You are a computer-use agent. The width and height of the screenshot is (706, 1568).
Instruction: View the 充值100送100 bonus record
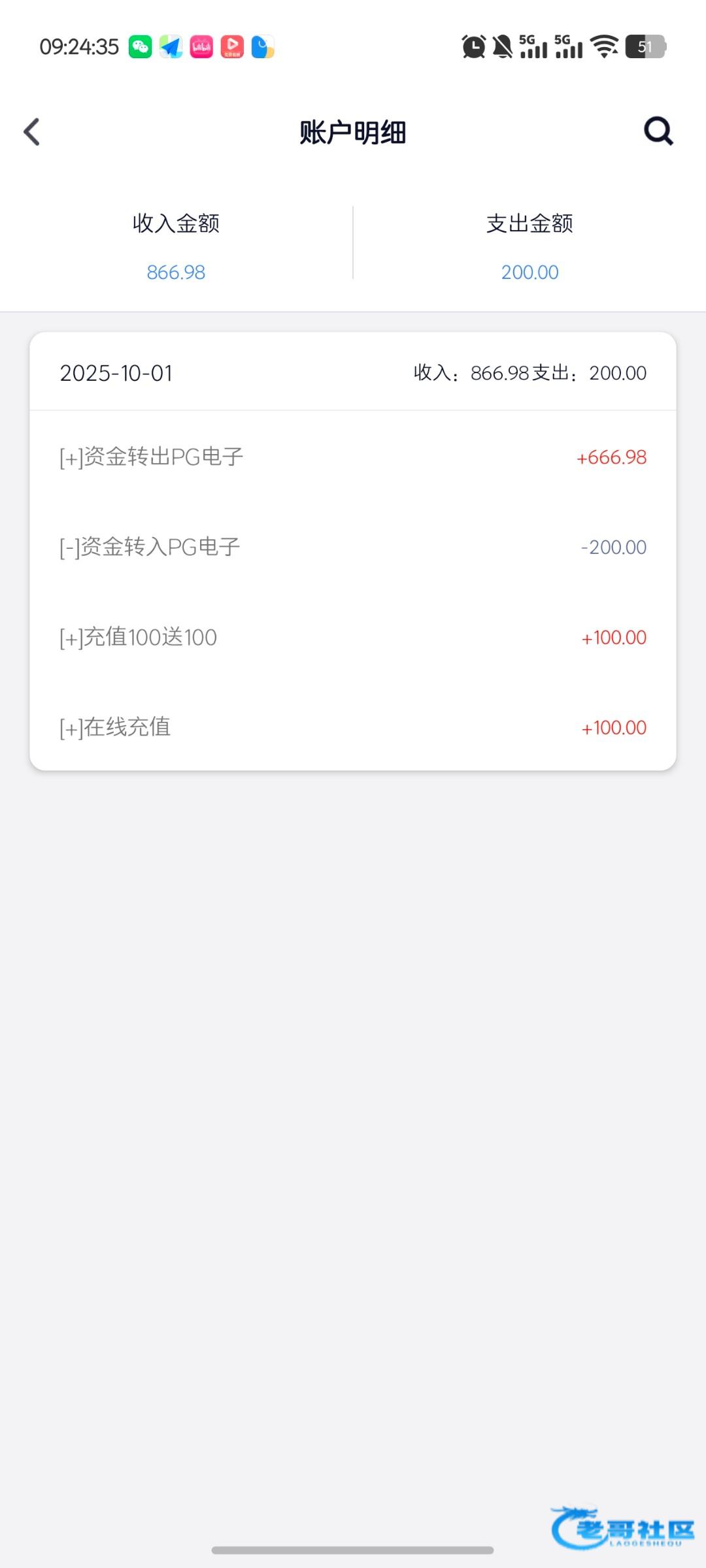353,637
